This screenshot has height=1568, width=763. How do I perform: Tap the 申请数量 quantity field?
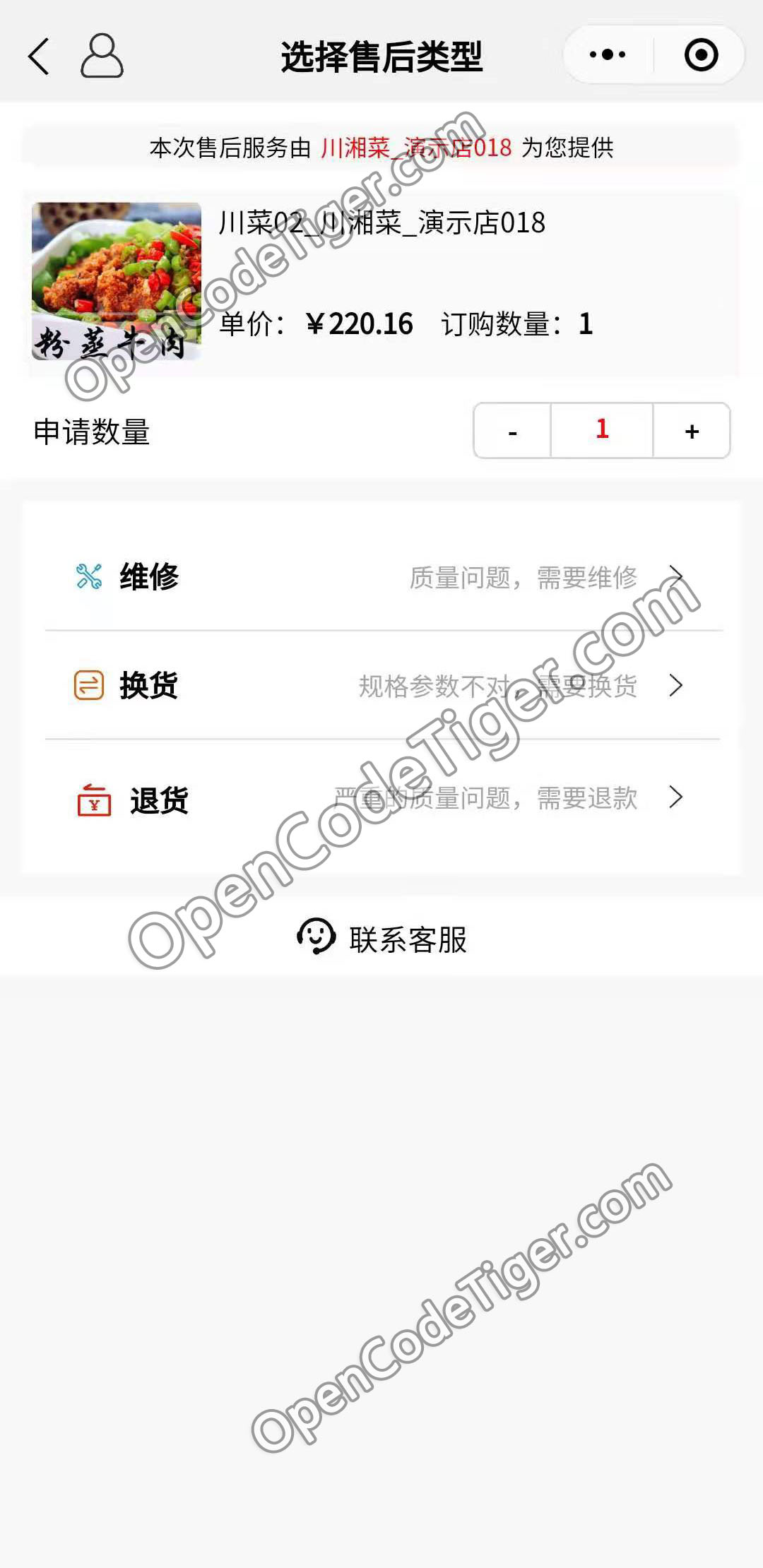602,430
